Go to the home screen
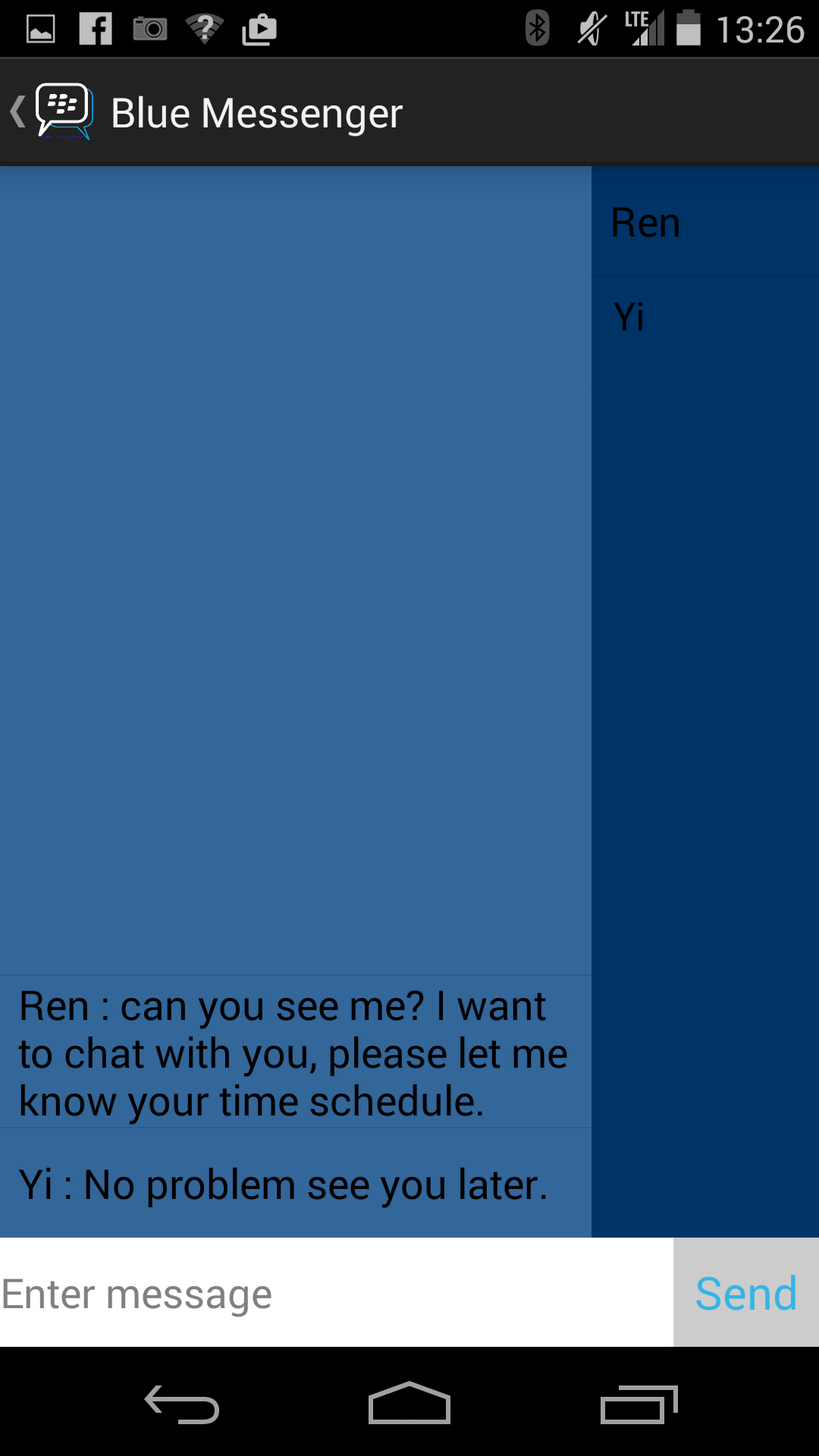 409,1404
